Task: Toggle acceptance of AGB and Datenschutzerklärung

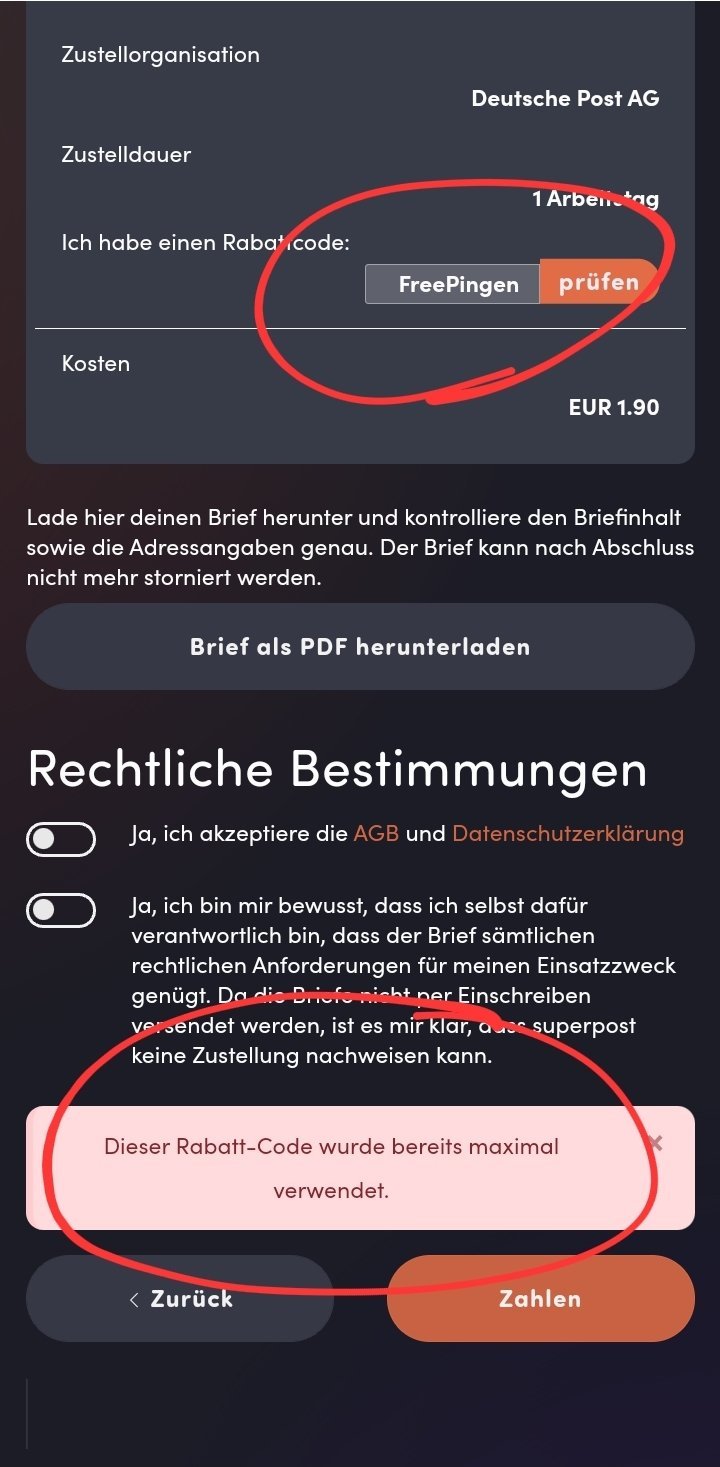Action: [61, 839]
